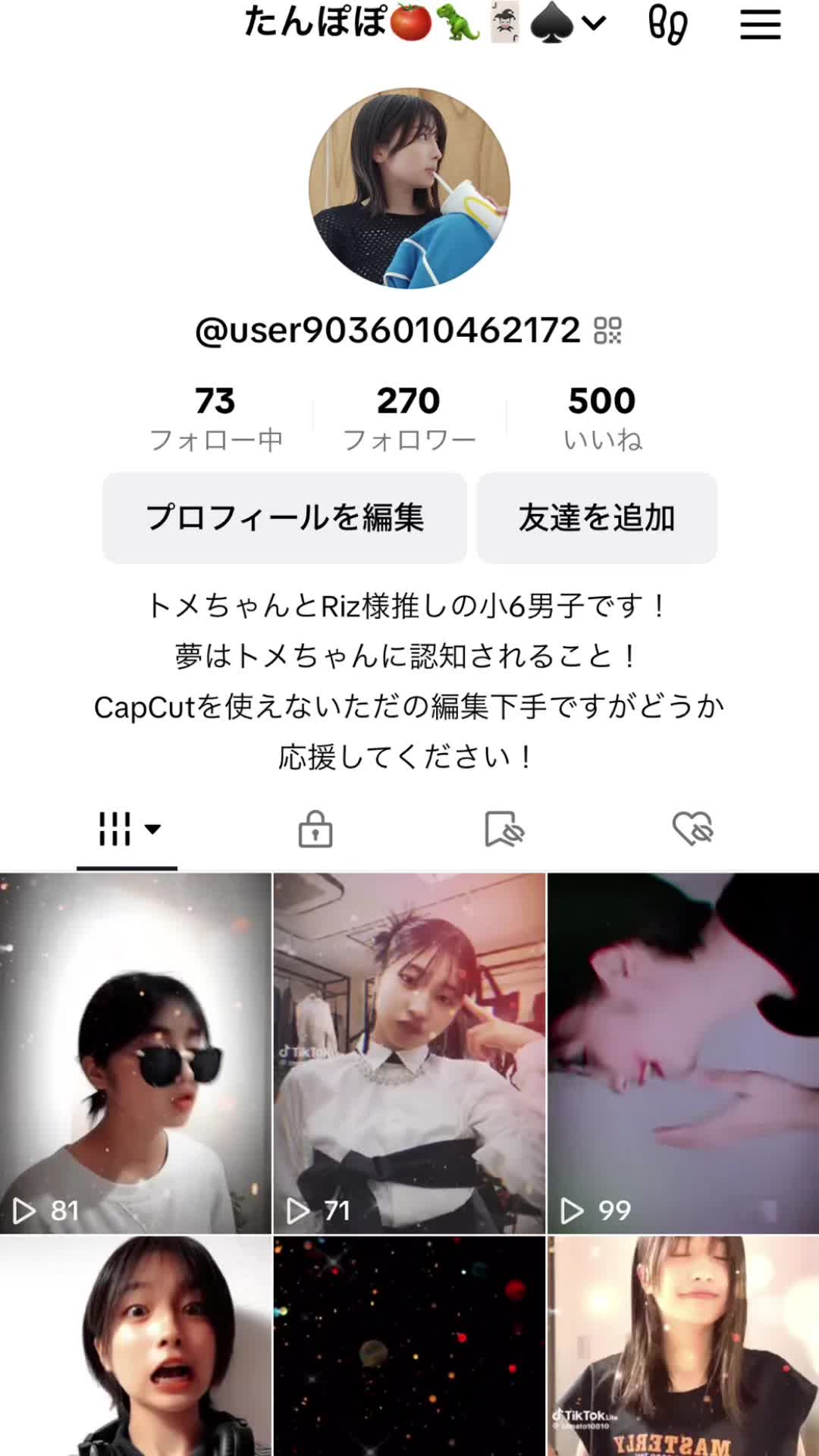Viewport: 819px width, 1456px height.
Task: Tap プロフィールを編集 button
Action: (284, 518)
